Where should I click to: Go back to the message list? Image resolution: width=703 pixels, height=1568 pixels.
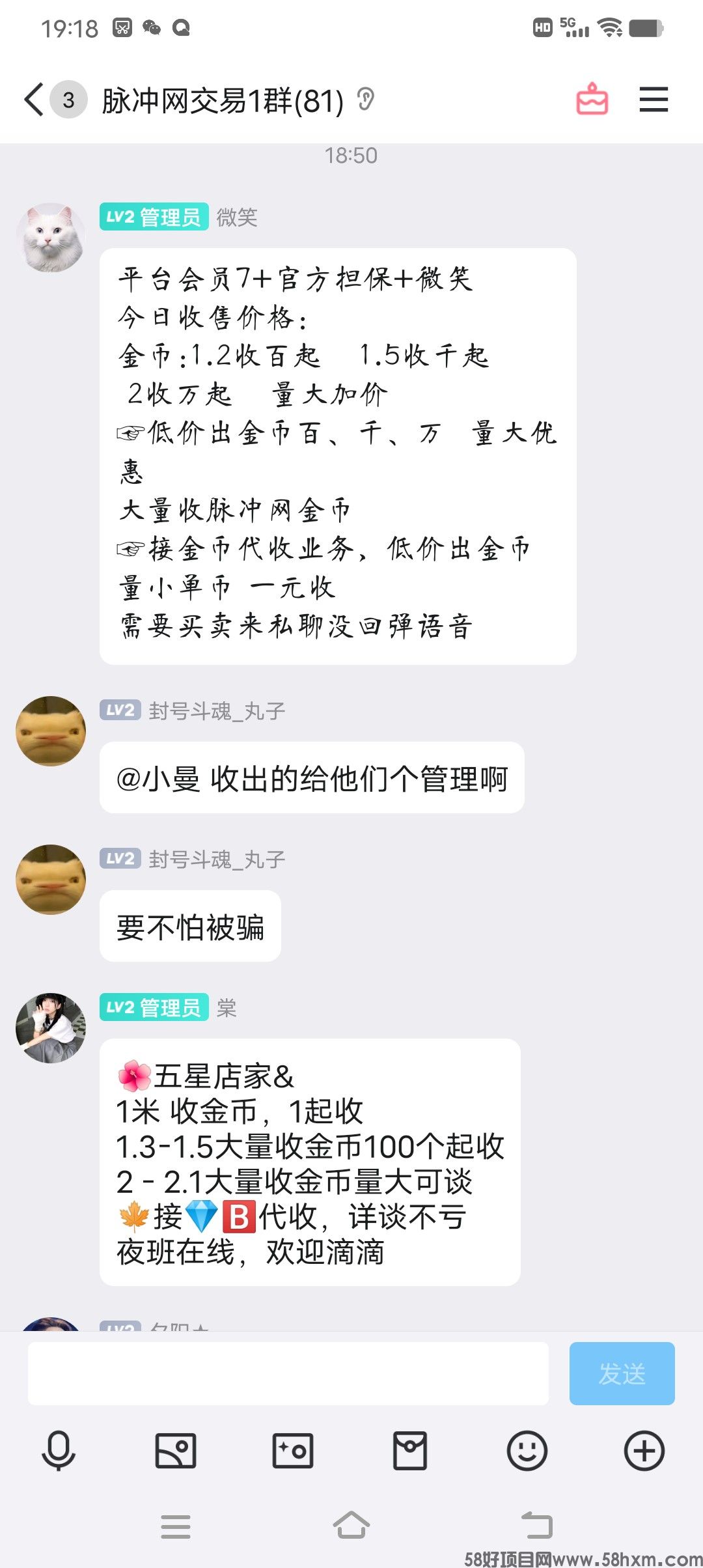pos(34,100)
